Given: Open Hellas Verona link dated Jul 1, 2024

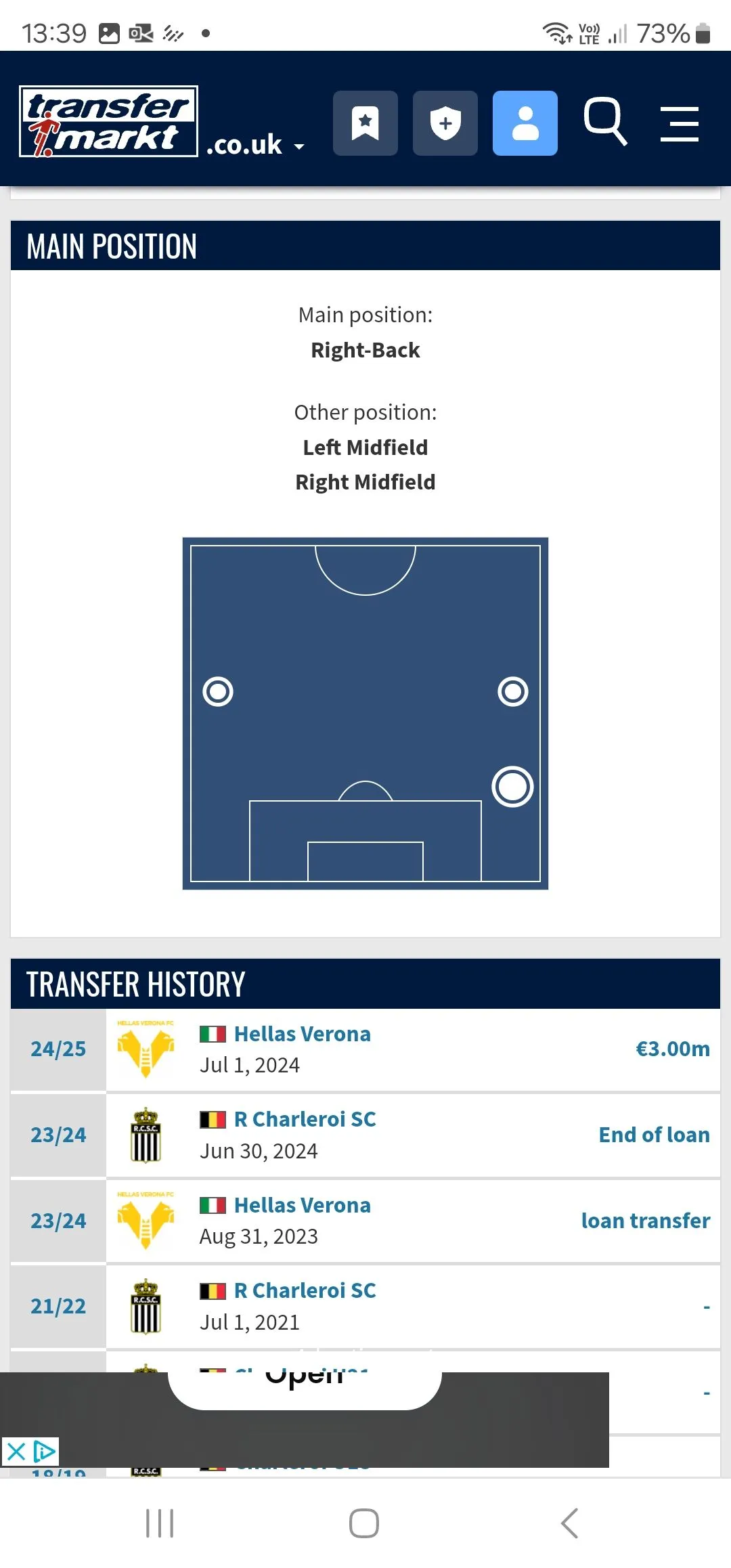Looking at the screenshot, I should pyautogui.click(x=302, y=1034).
